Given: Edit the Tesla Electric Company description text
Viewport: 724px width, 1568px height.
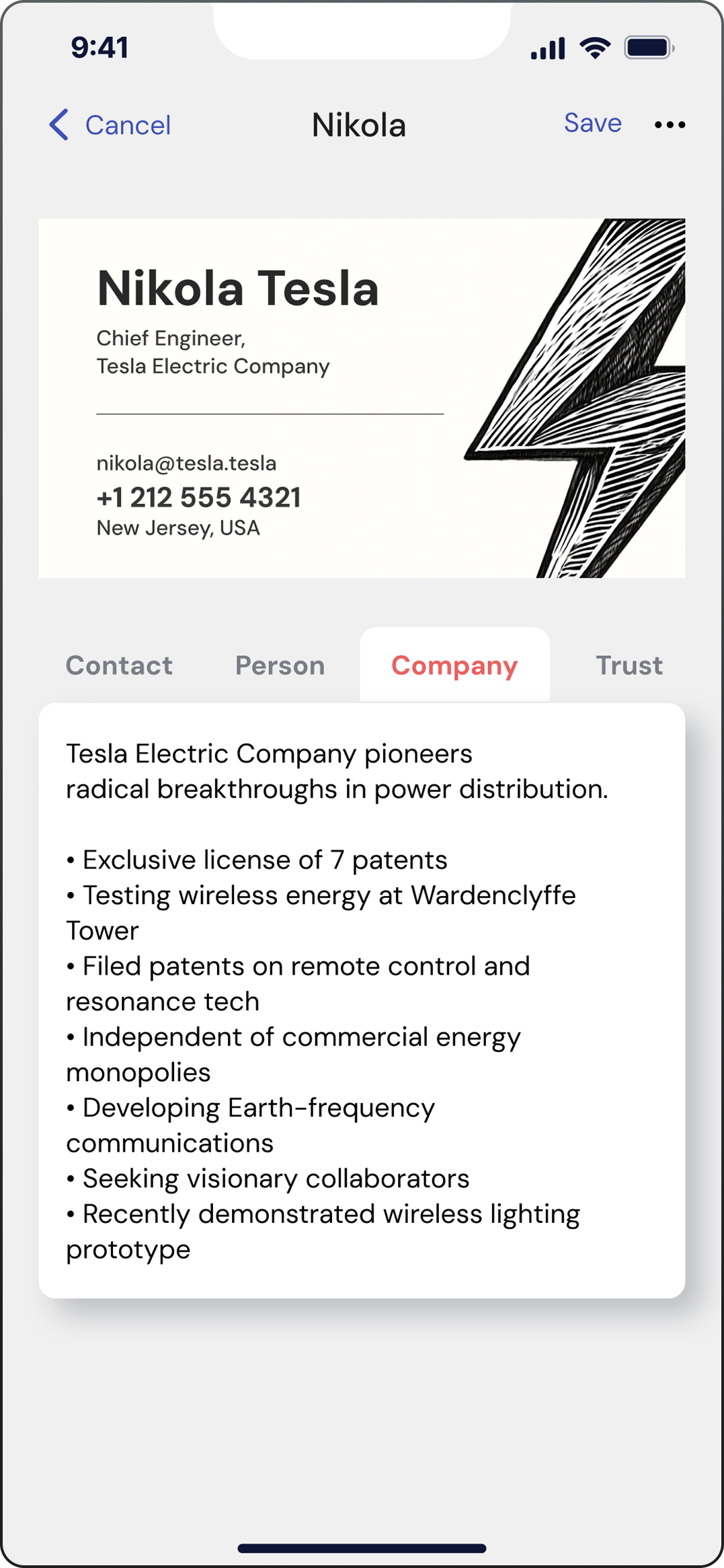Looking at the screenshot, I should pyautogui.click(x=362, y=1000).
